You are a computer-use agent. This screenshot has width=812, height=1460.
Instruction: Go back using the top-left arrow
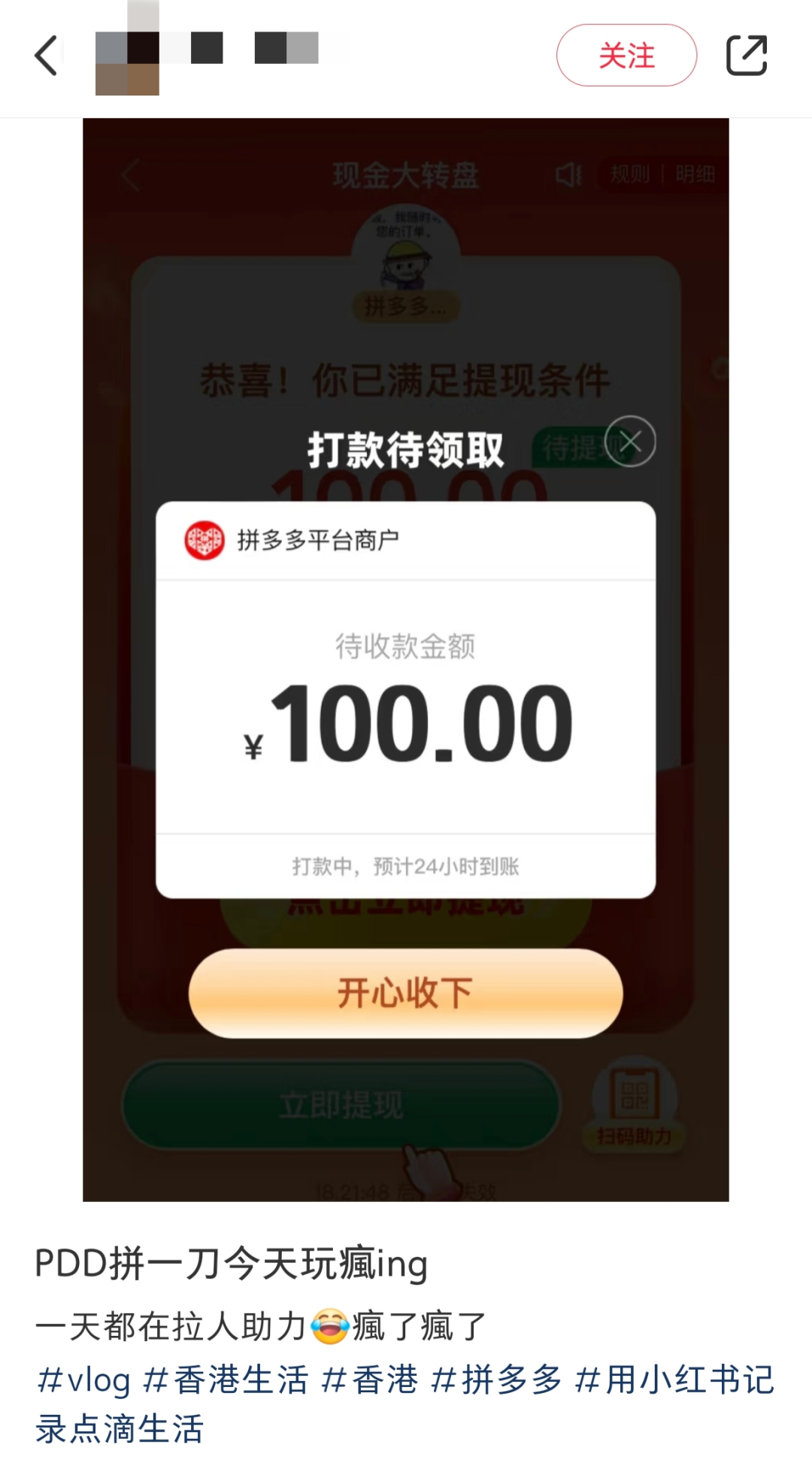[x=47, y=56]
